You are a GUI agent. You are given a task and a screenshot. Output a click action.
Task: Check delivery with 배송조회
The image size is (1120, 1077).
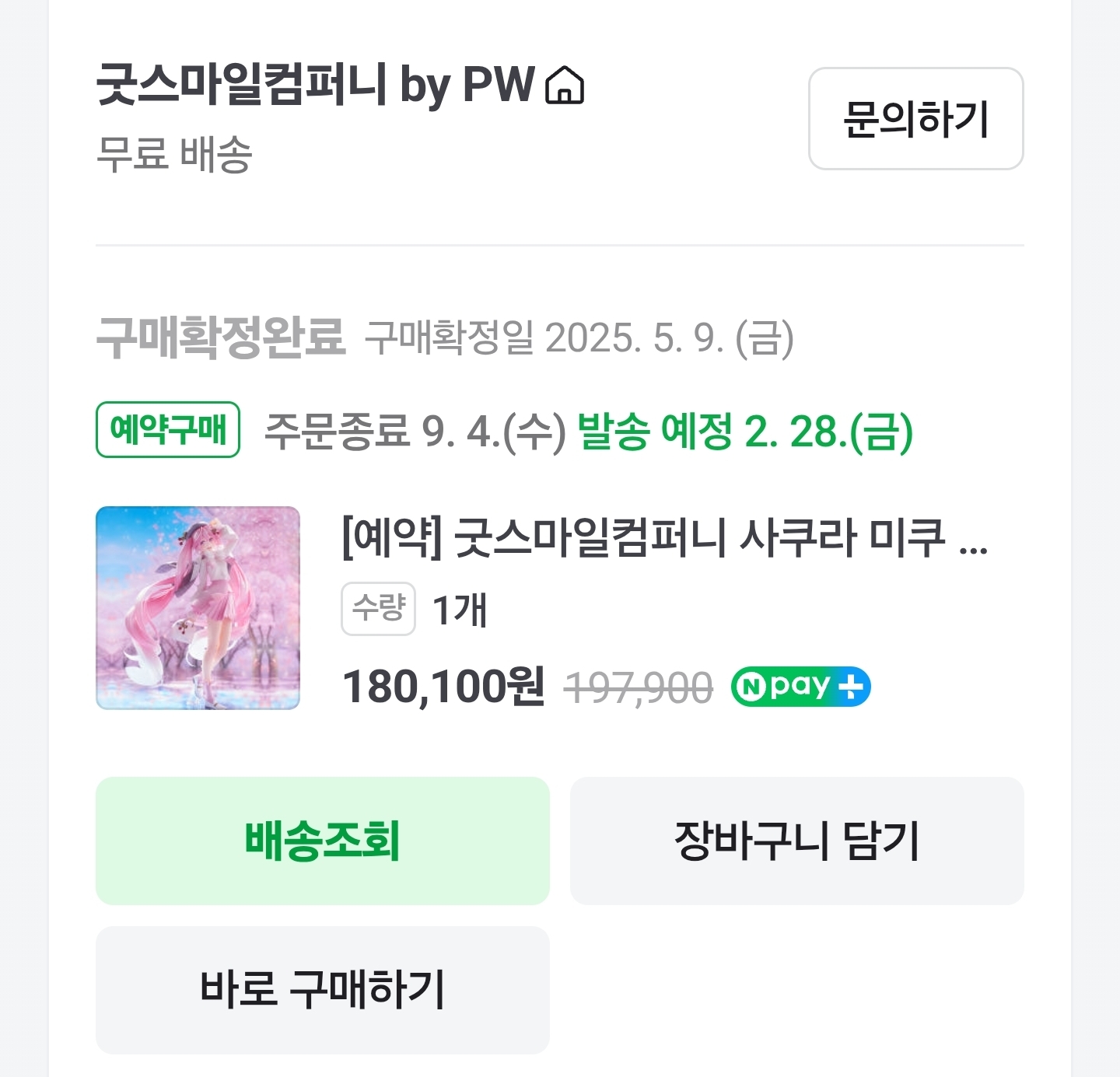322,841
